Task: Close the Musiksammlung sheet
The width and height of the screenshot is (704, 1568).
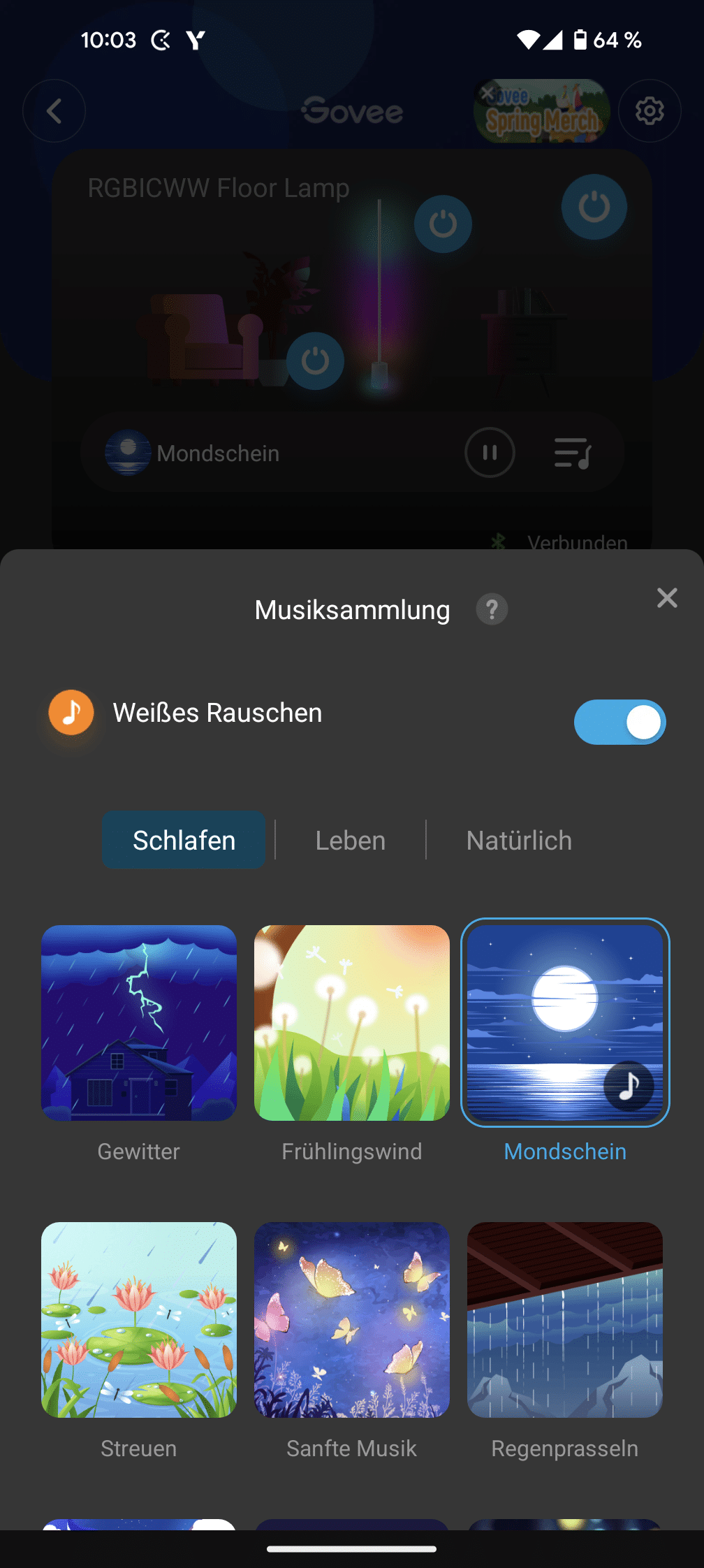Action: point(667,598)
